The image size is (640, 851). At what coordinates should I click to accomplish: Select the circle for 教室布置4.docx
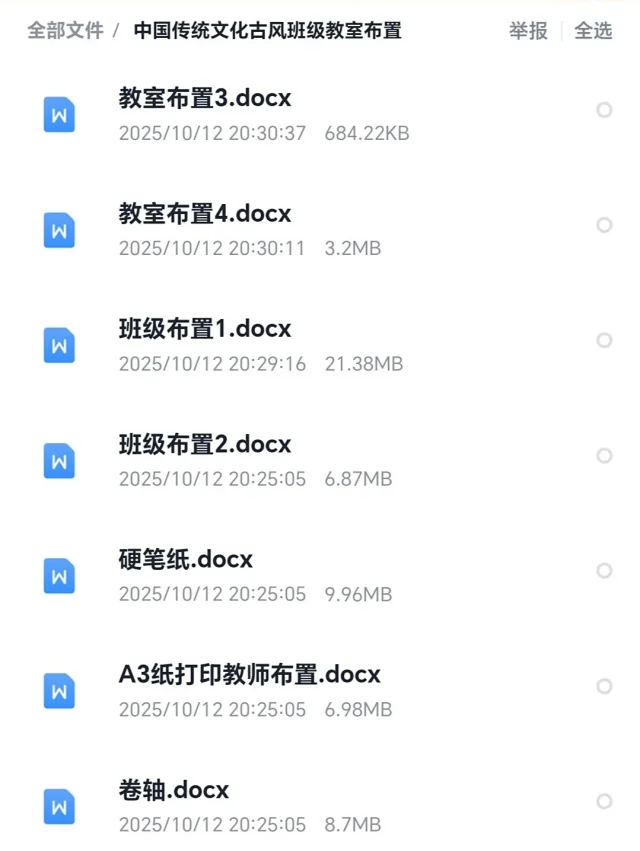pyautogui.click(x=604, y=225)
